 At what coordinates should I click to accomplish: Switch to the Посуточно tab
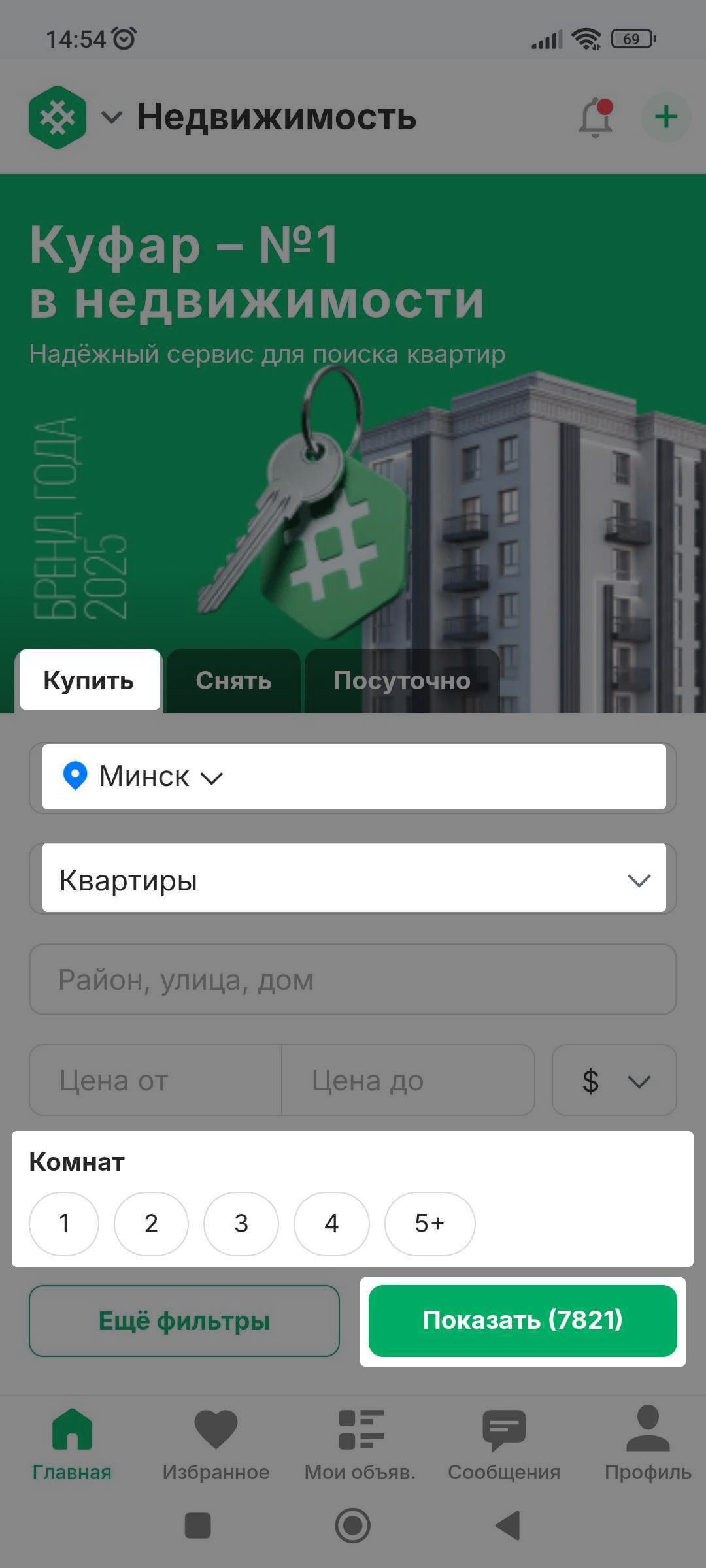point(402,680)
